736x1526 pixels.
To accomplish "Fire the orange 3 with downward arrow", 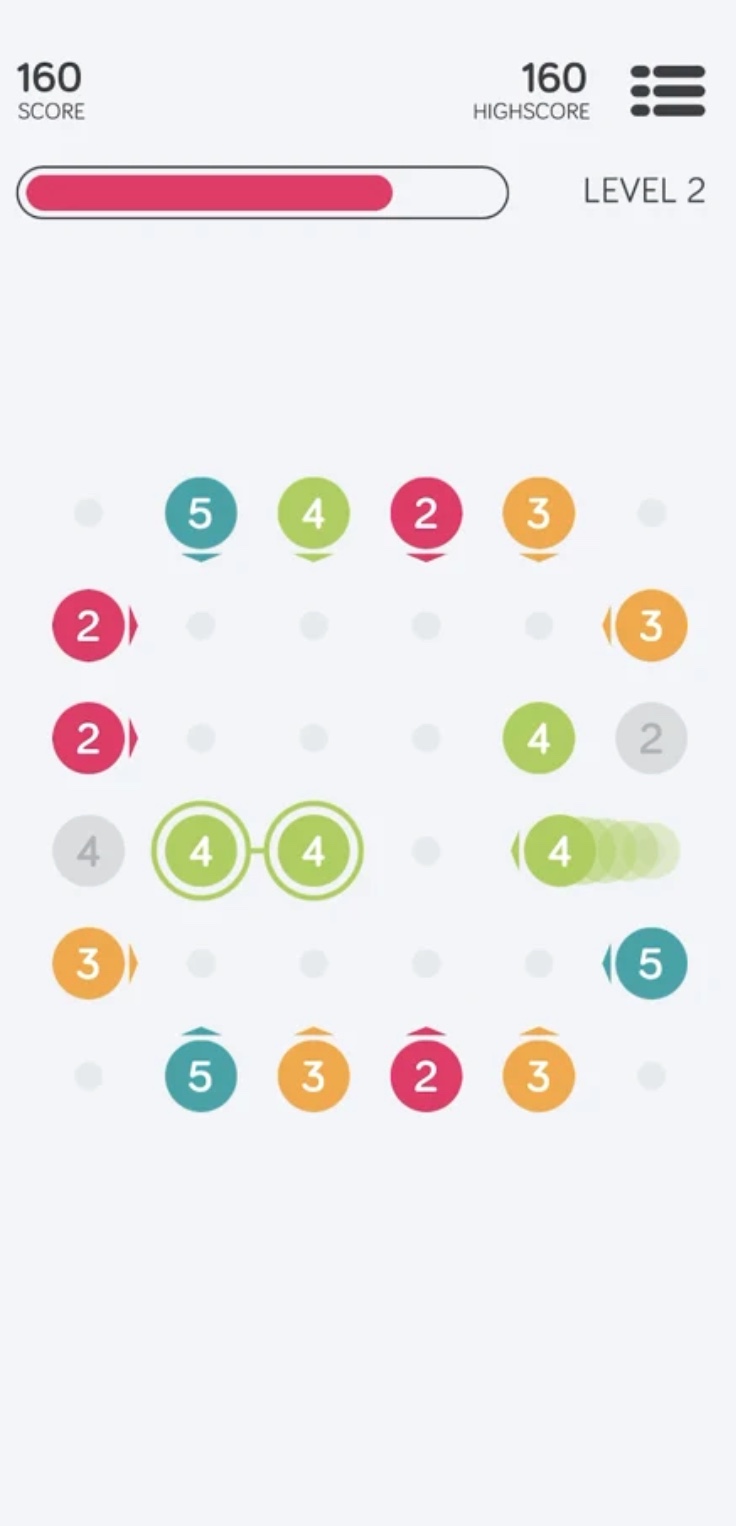I will coord(539,514).
